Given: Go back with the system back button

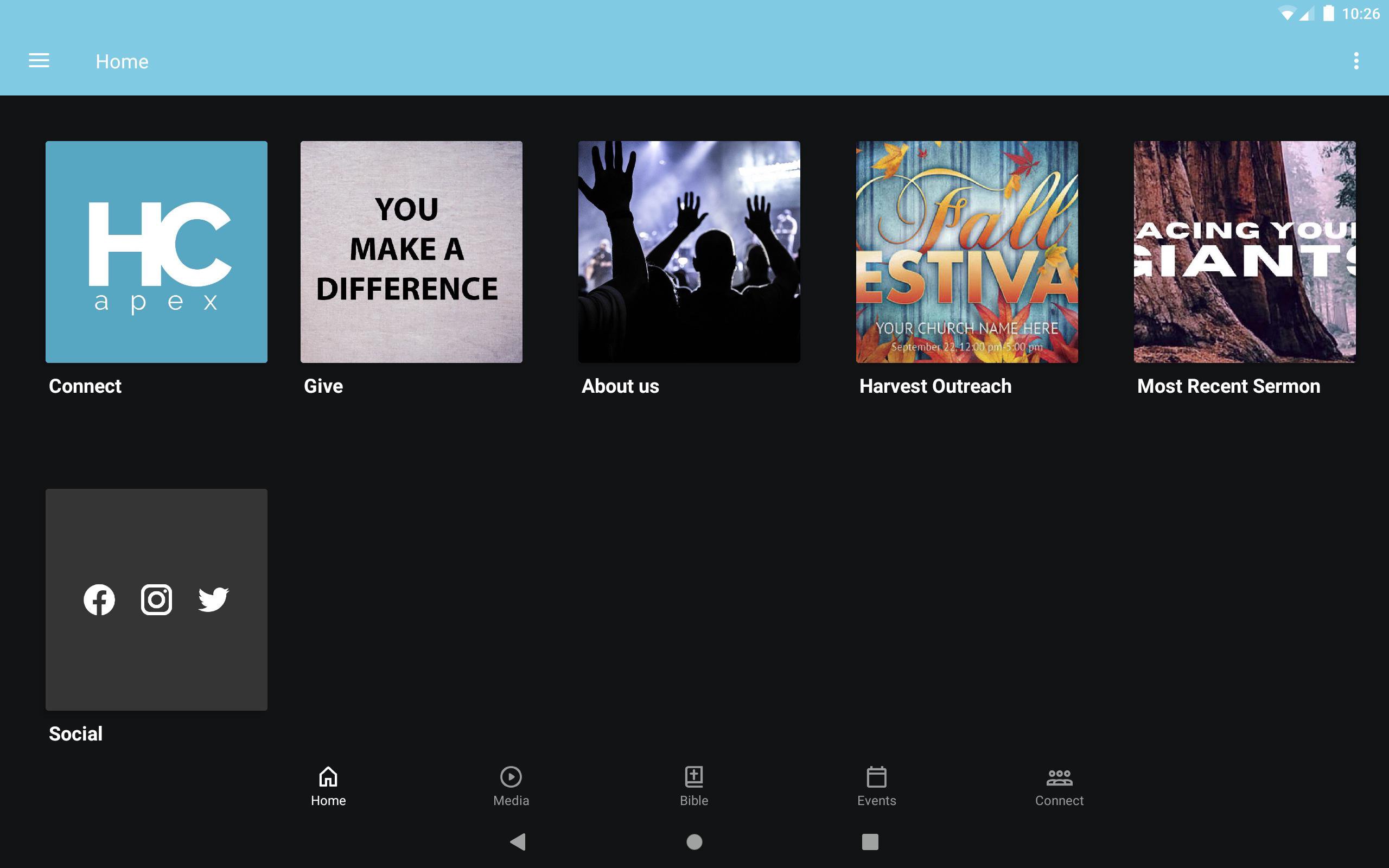Looking at the screenshot, I should 518,841.
